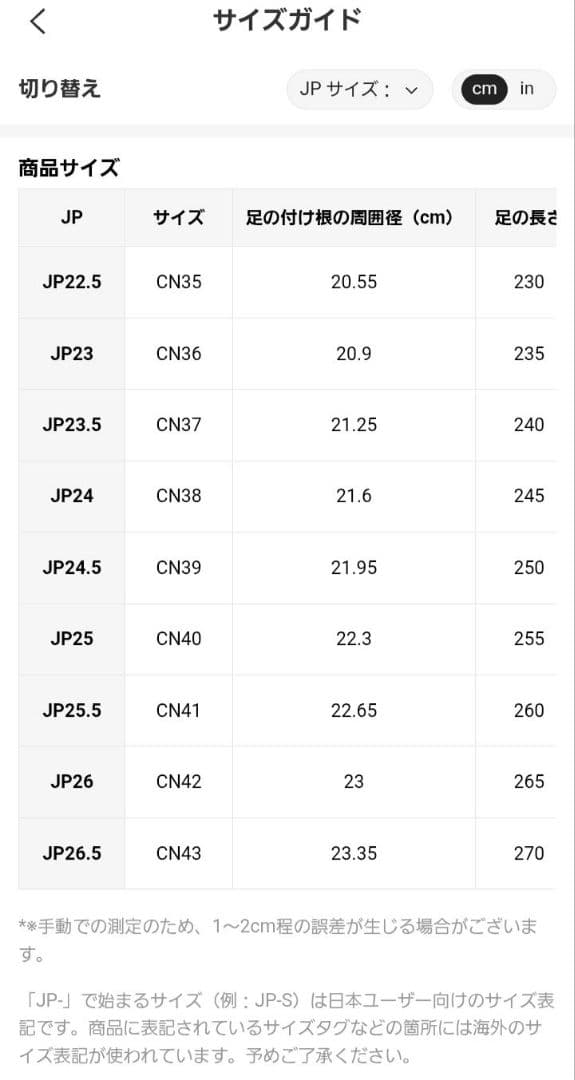Go back from the size guide
Viewport: 575px width, 1080px height.
[38, 22]
